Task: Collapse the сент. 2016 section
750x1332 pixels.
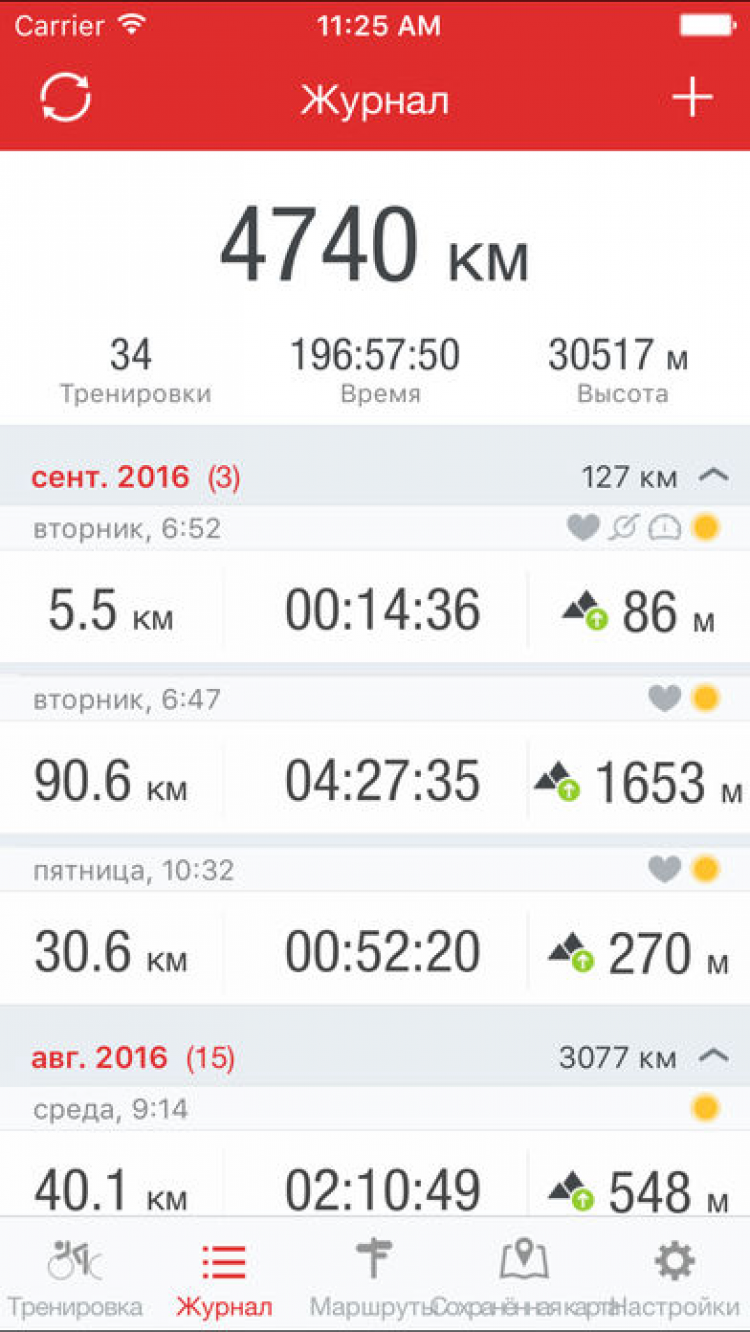Action: click(x=713, y=477)
